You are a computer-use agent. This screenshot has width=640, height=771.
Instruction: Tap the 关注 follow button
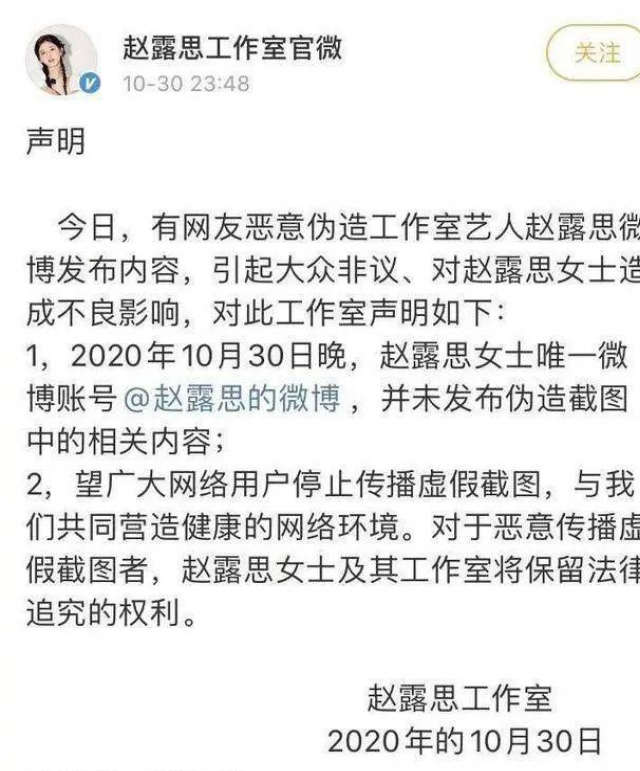click(598, 53)
